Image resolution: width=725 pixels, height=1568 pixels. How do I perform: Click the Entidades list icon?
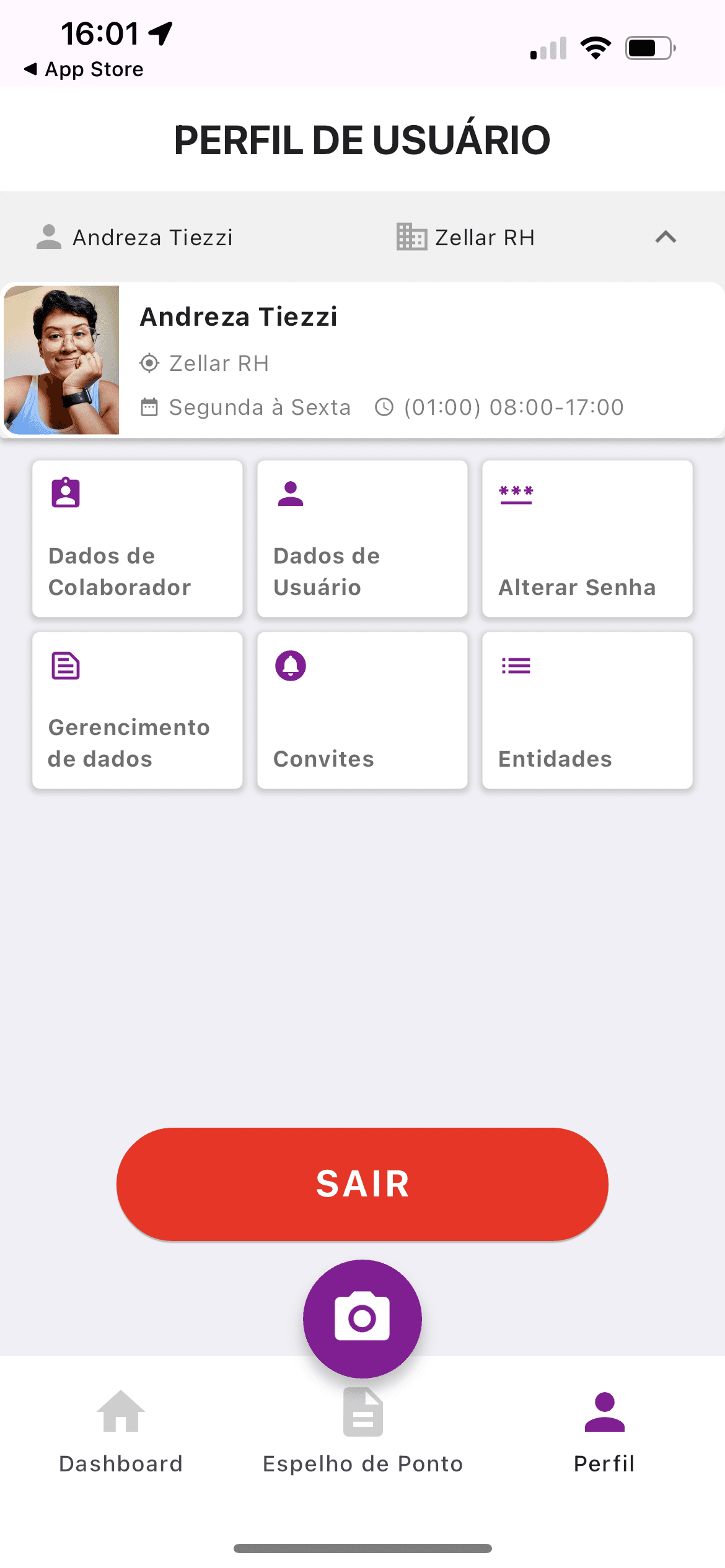pos(516,666)
